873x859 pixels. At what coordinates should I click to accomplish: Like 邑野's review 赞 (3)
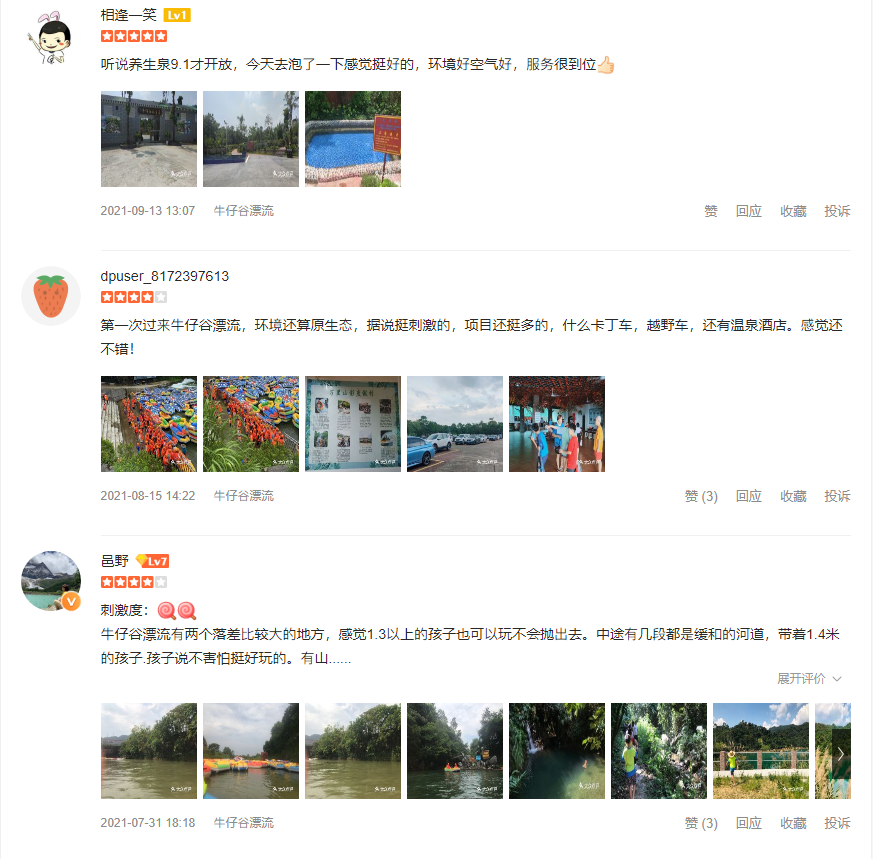pos(701,823)
